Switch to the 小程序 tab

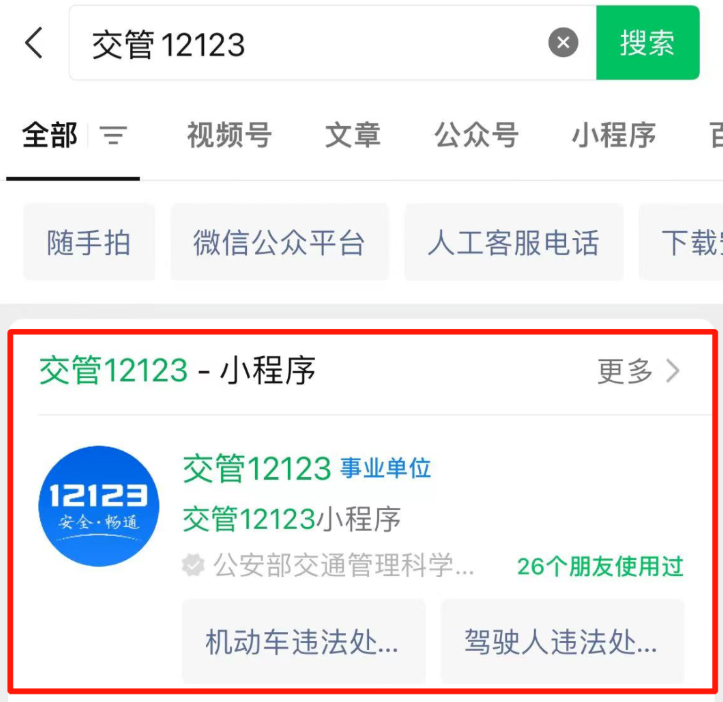(x=613, y=135)
